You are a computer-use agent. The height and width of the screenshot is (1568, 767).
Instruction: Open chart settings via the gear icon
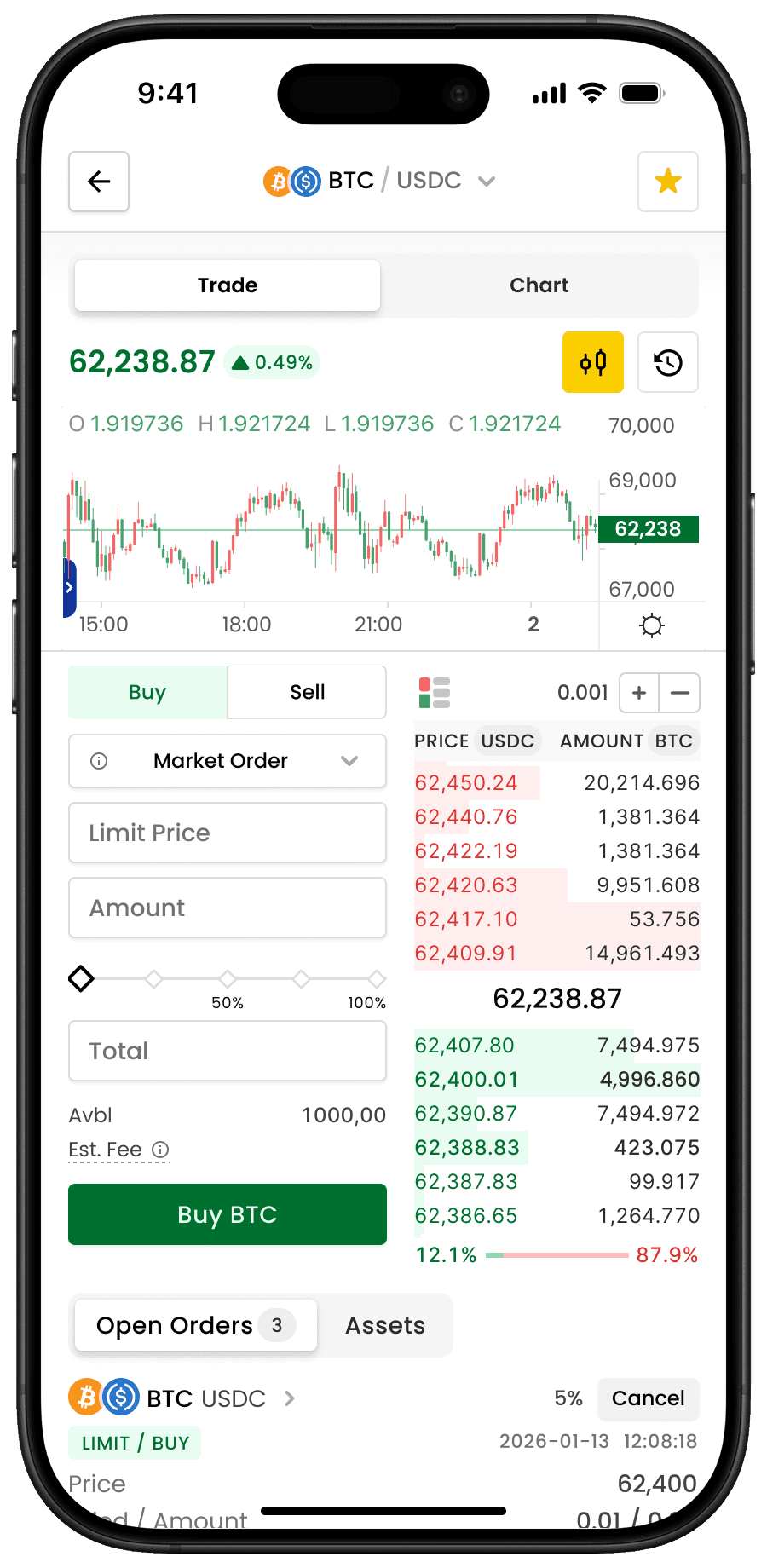pos(652,625)
